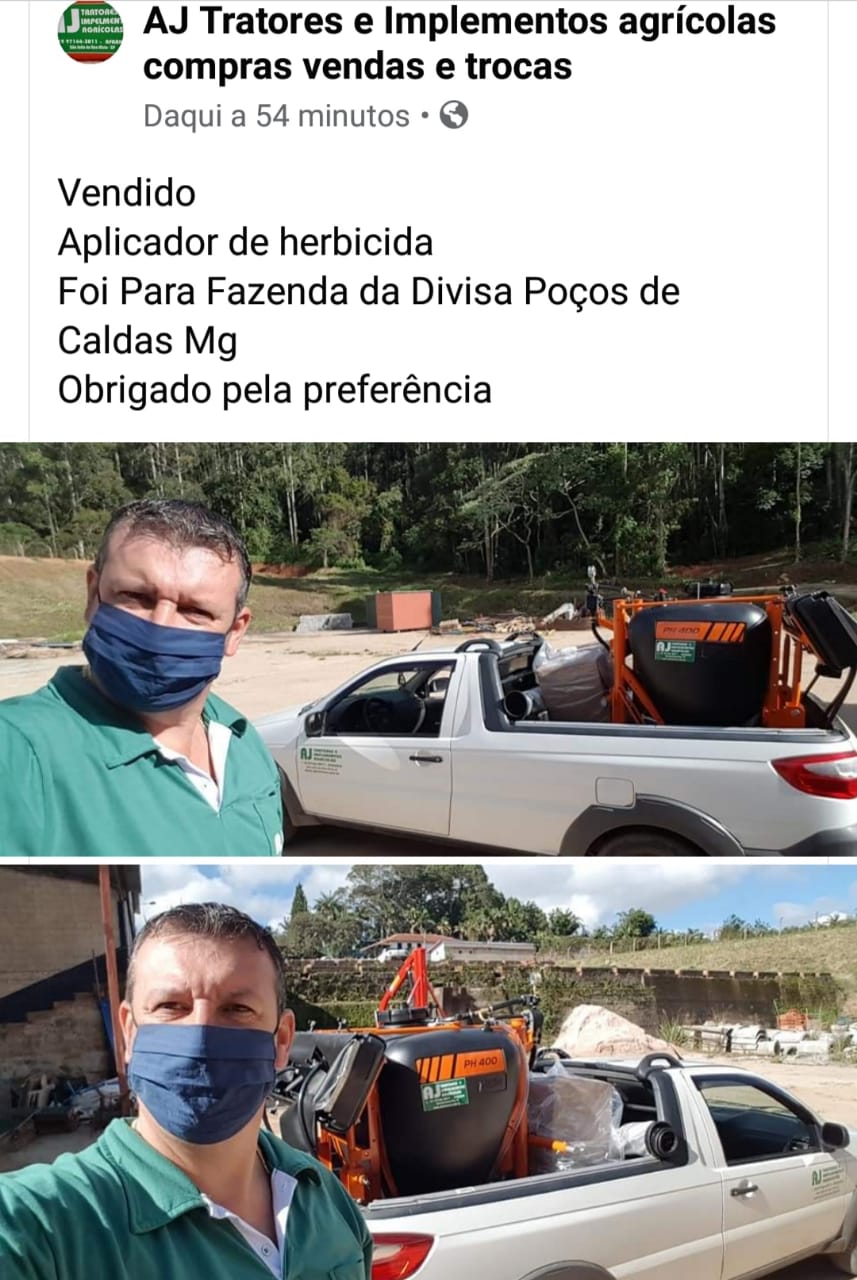Screen dimensions: 857x1280
Task: Open the AJ Tratores page profile picture
Action: pyautogui.click(x=91, y=31)
